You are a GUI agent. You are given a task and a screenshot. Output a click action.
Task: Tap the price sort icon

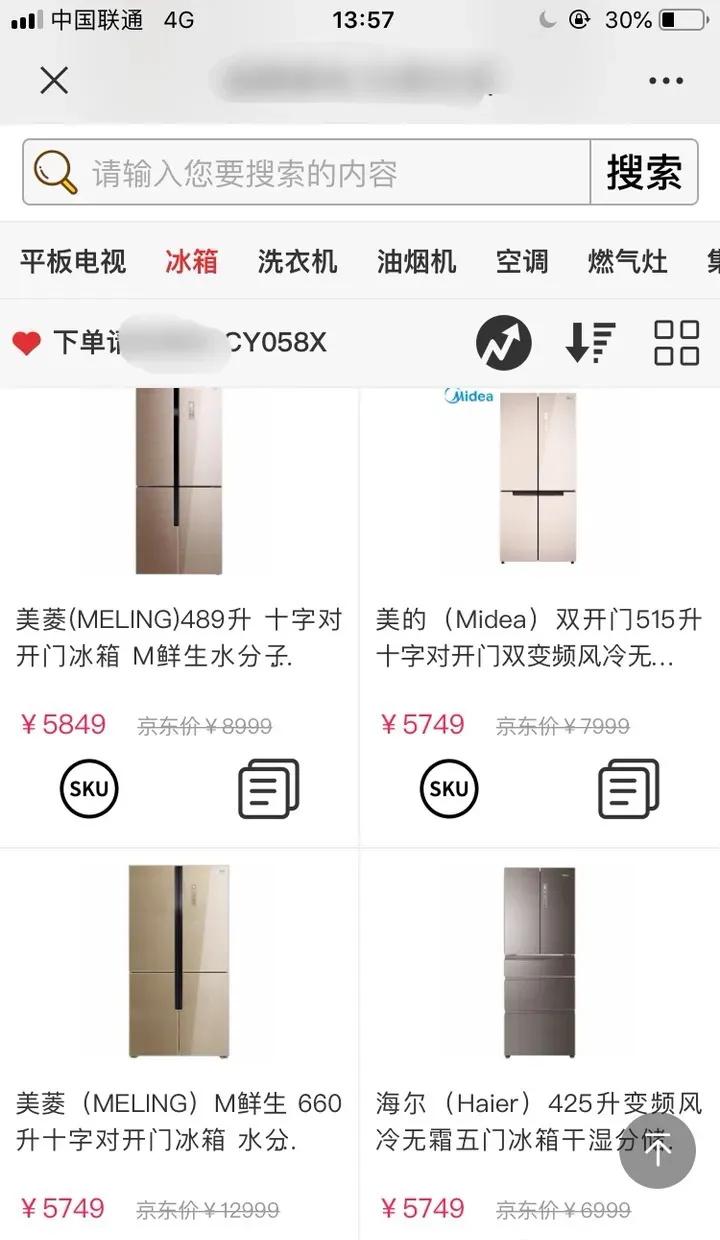[590, 342]
